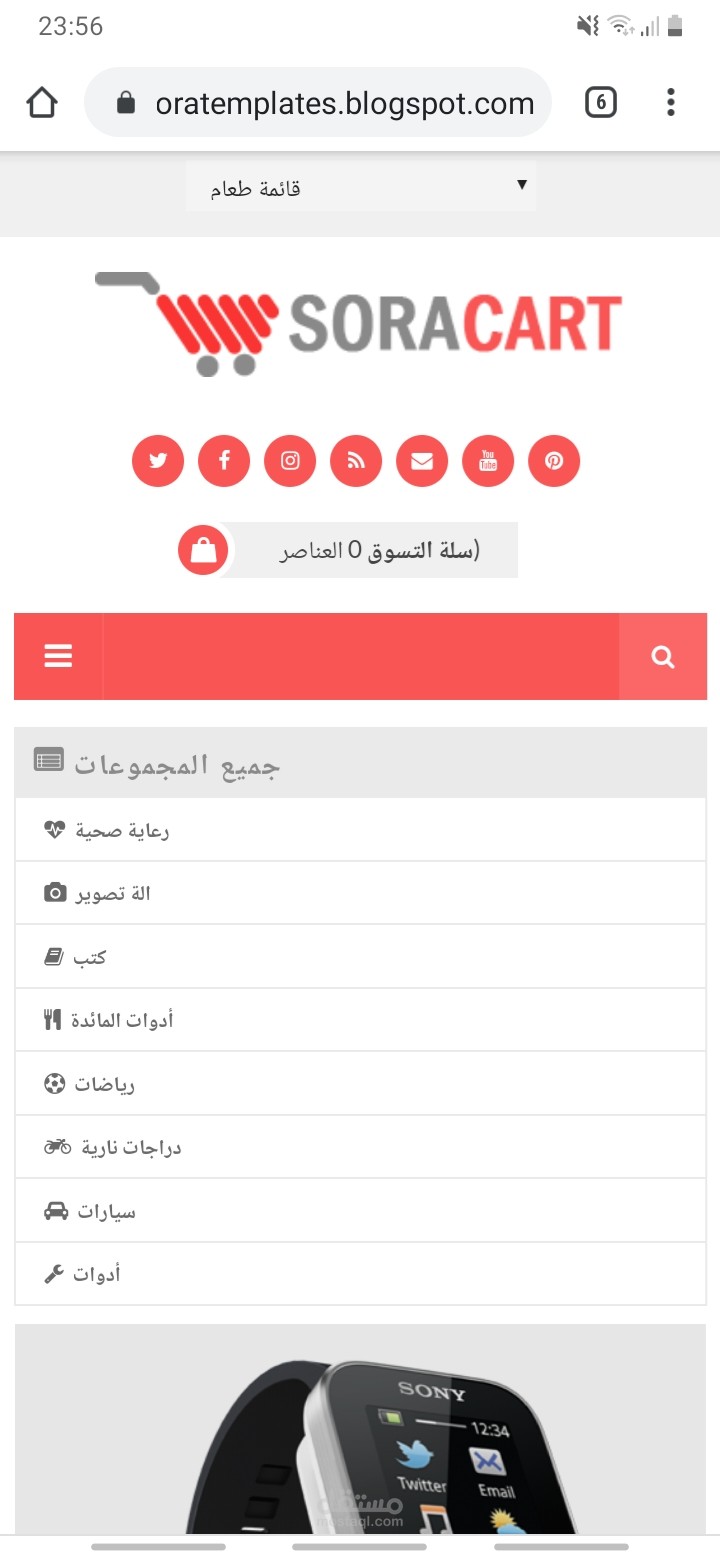This screenshot has width=720, height=1560.
Task: Open the RSS feed icon
Action: pyautogui.click(x=356, y=461)
